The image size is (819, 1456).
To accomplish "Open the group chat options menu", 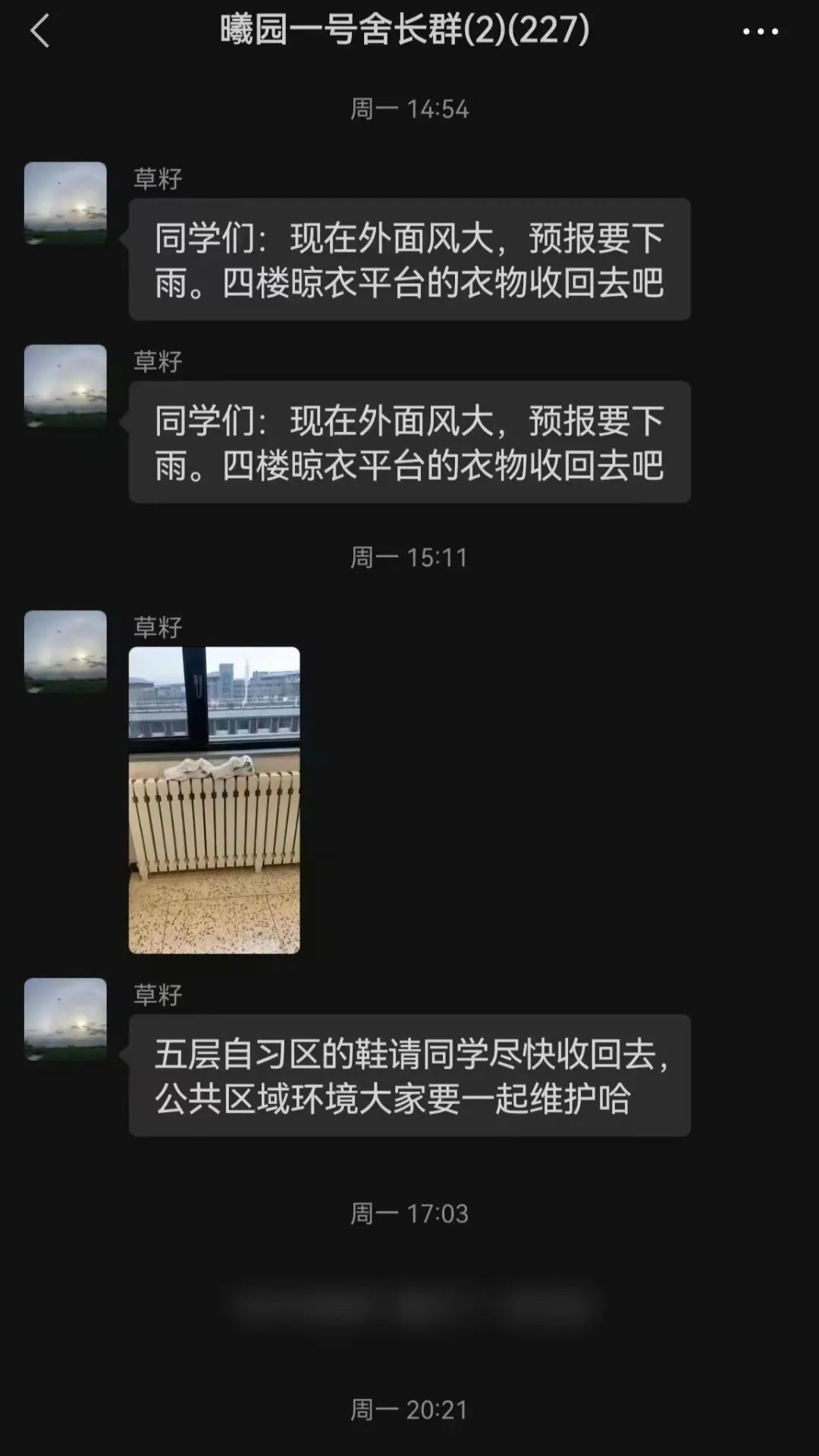I will (x=760, y=32).
